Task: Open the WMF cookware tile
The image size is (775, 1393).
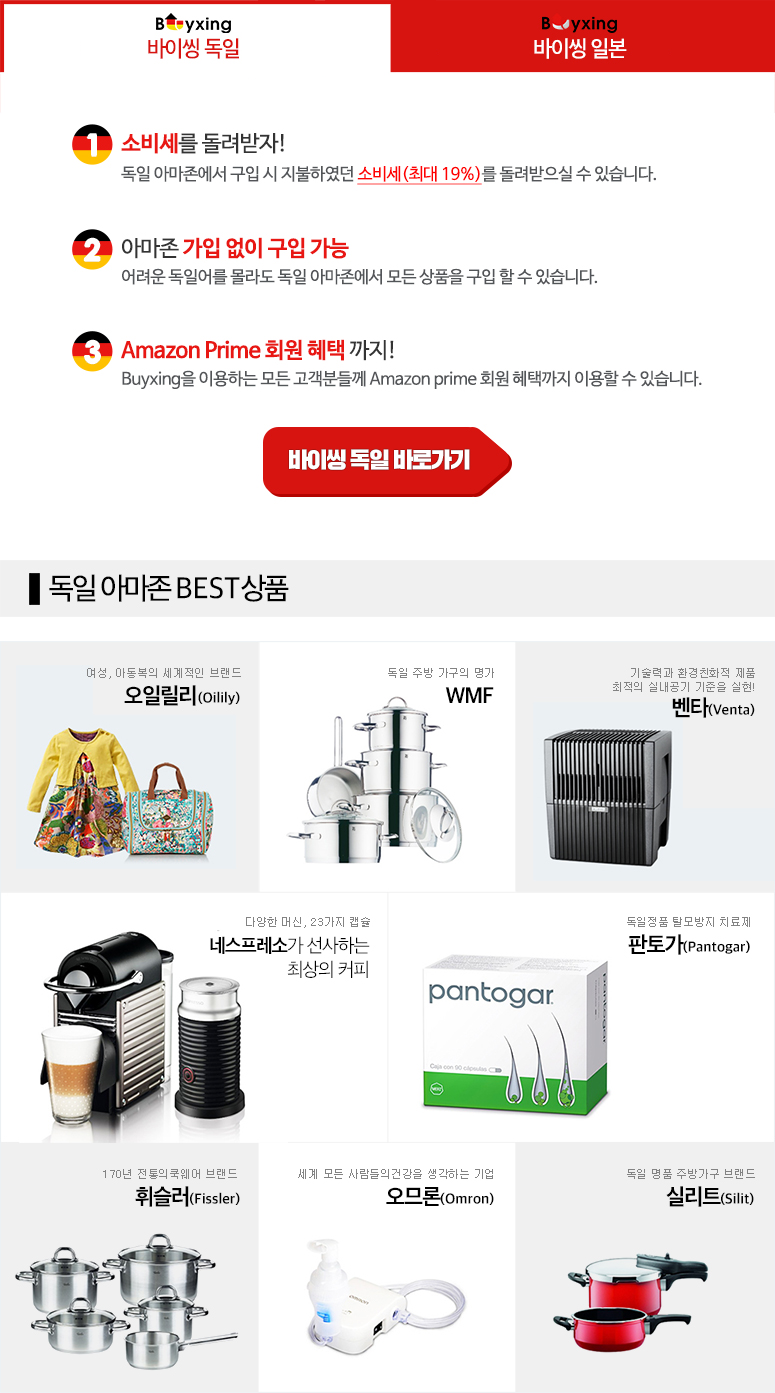Action: [388, 768]
